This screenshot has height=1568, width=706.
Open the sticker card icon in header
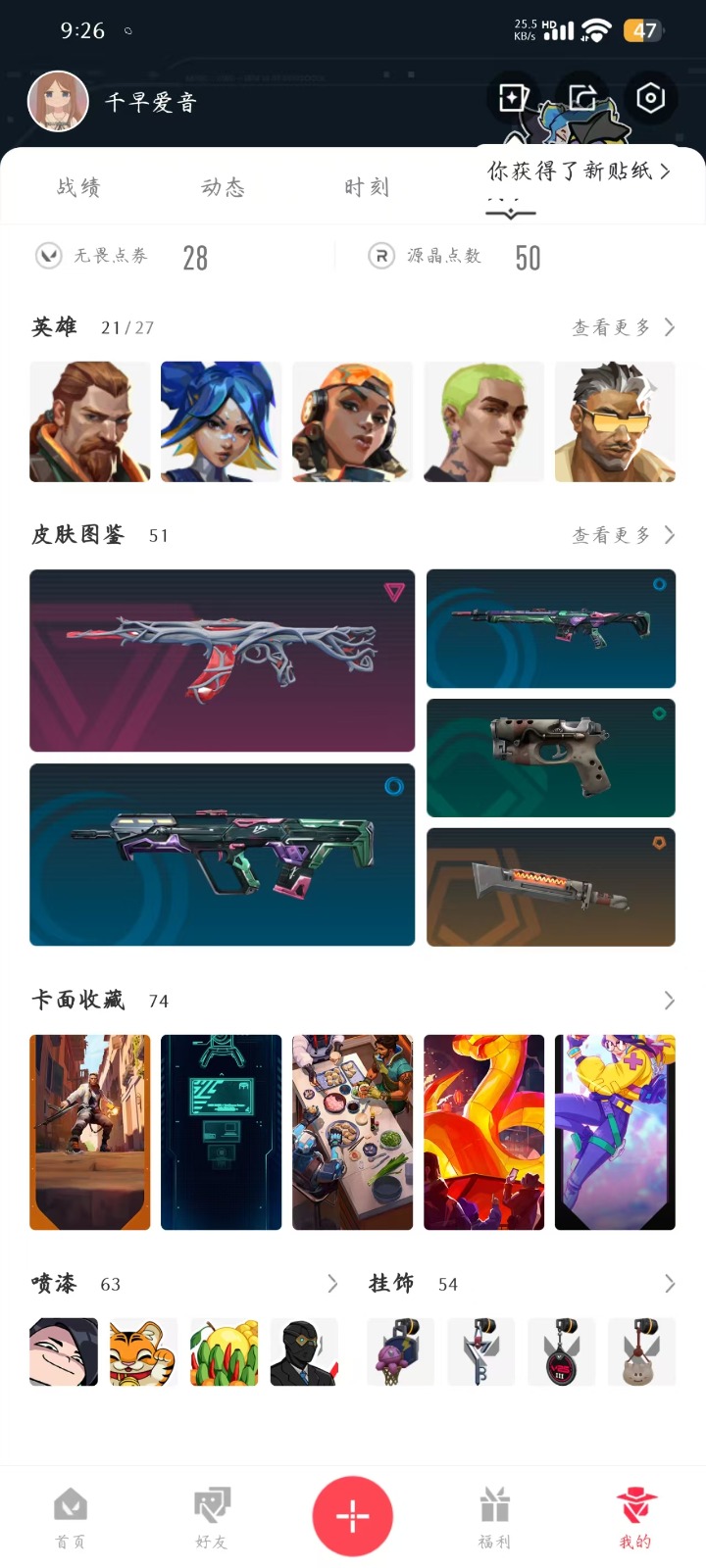(513, 98)
